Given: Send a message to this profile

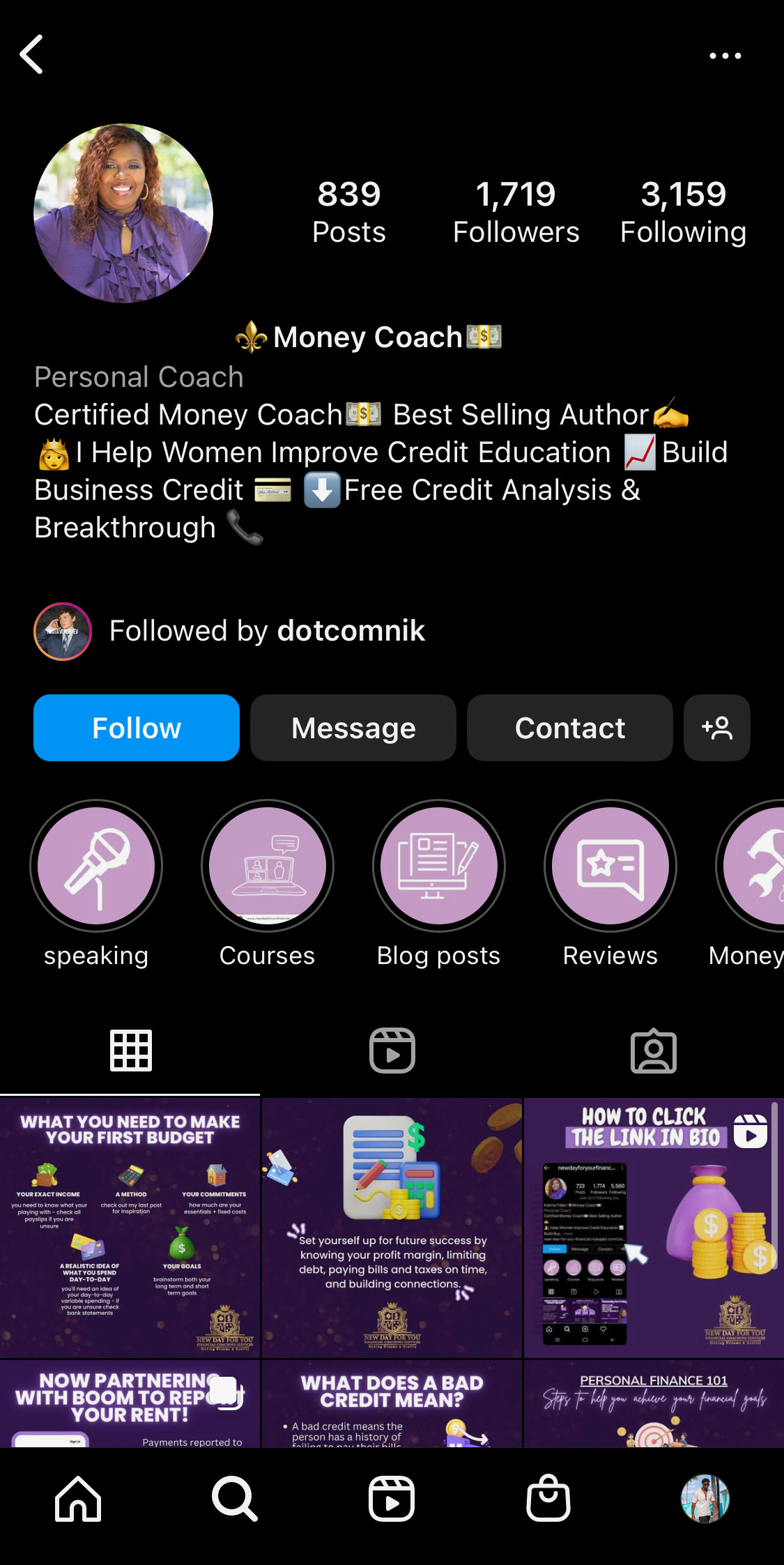Looking at the screenshot, I should click(353, 728).
